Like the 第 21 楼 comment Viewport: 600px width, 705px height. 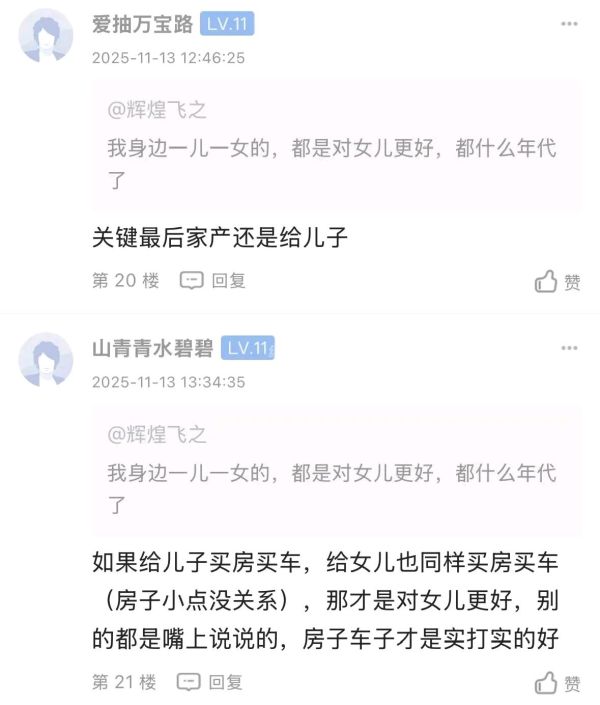click(557, 684)
